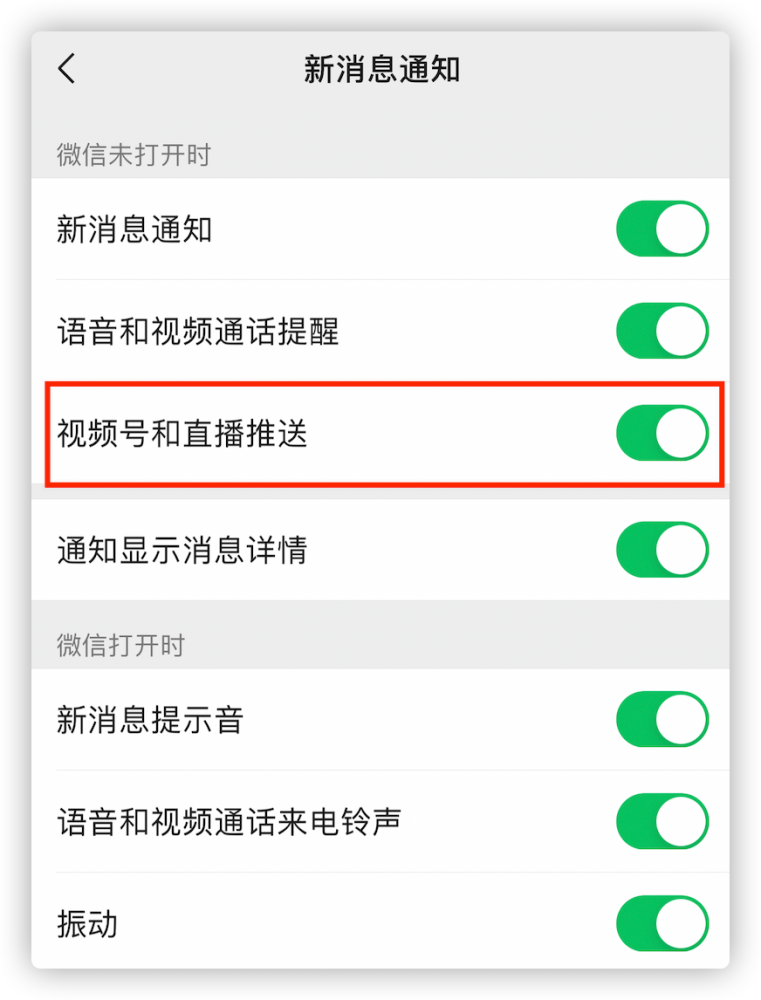Turn off the 新消息通知 switch
This screenshot has width=761, height=1000.
click(662, 229)
